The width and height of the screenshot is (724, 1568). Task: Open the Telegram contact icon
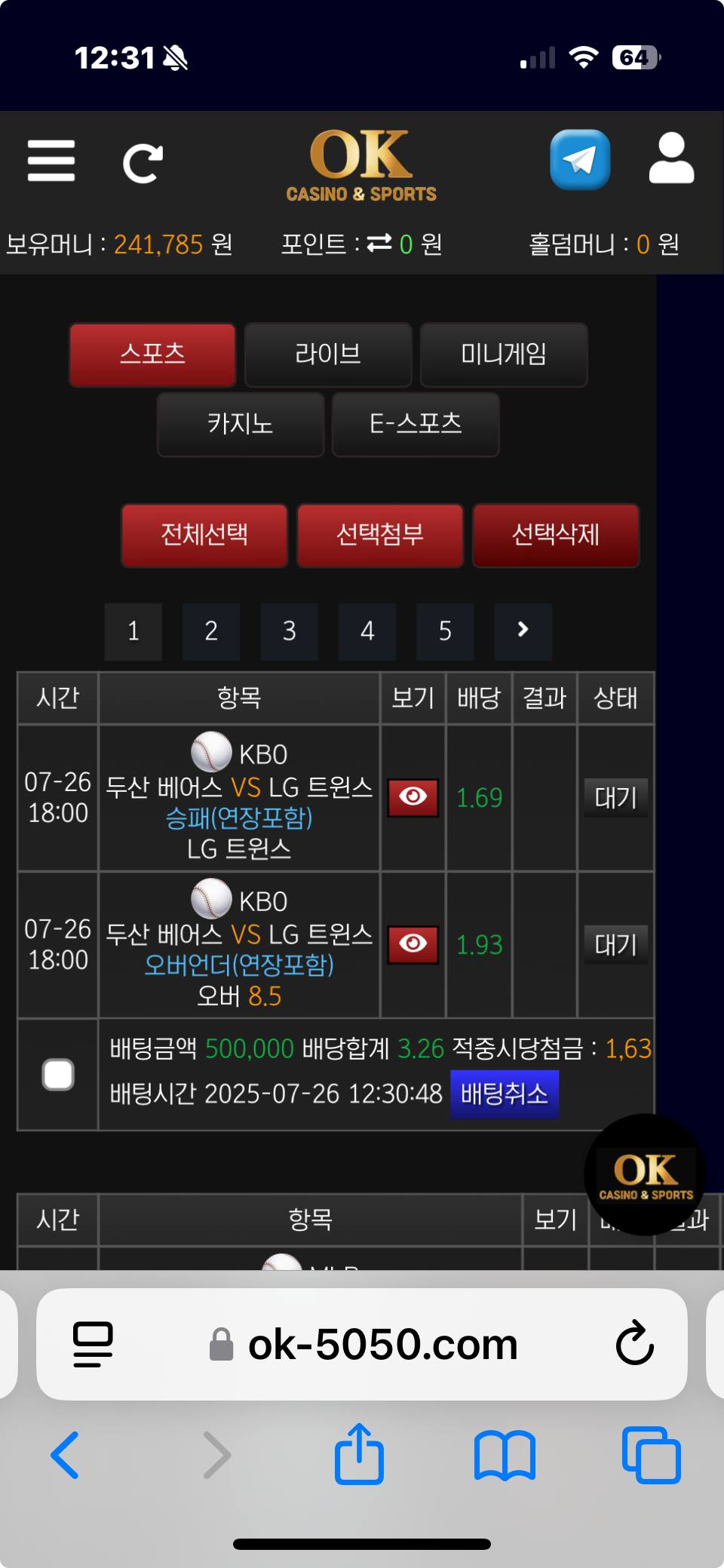coord(580,160)
